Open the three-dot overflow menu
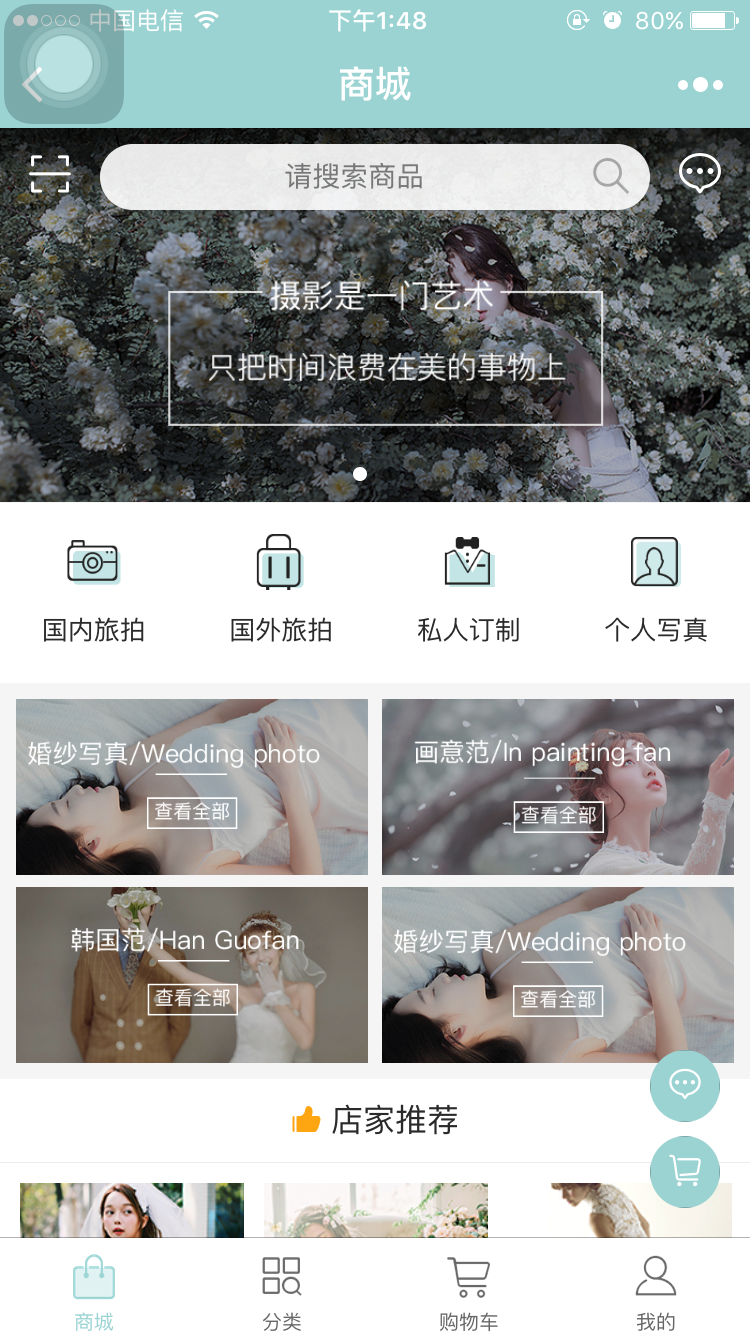 pyautogui.click(x=700, y=85)
